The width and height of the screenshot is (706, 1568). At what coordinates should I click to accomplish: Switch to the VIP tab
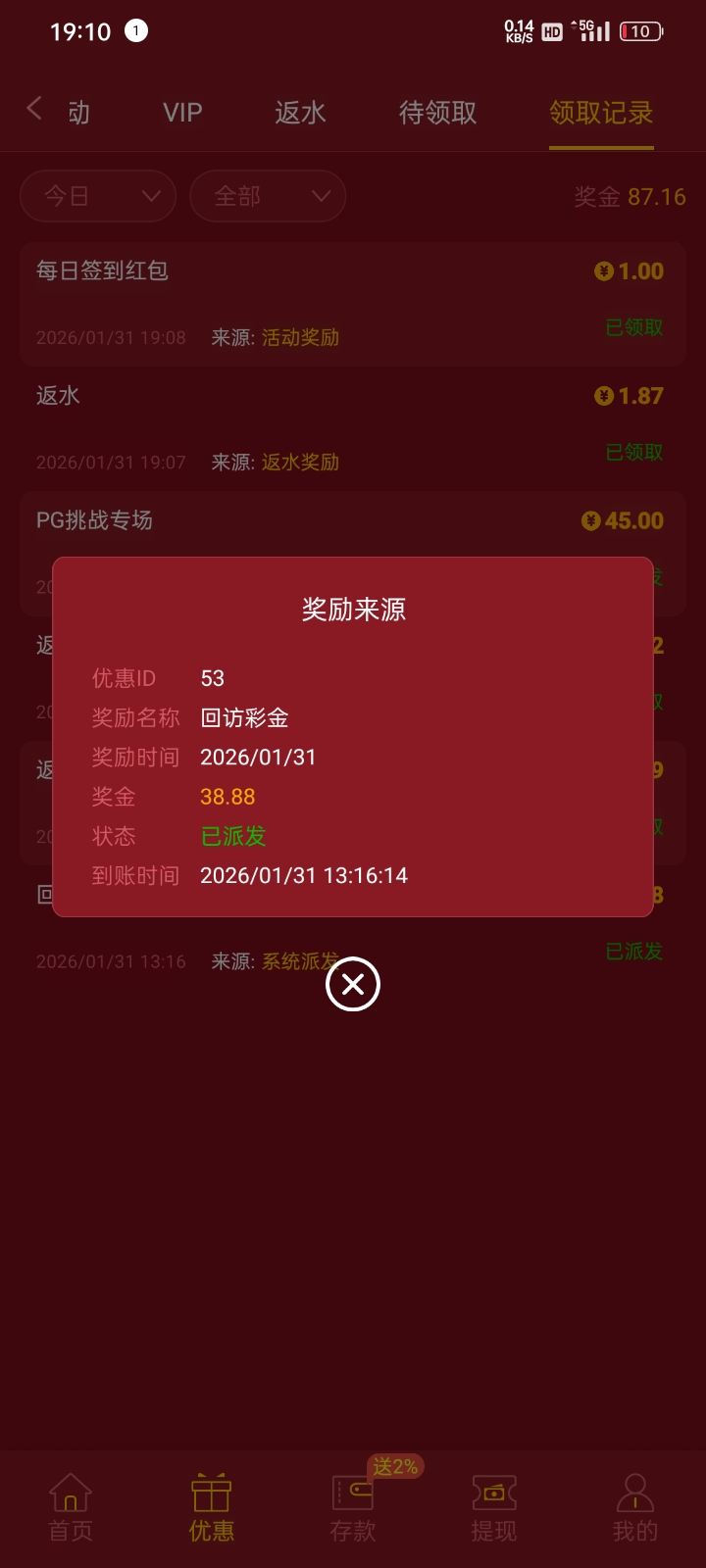point(182,113)
